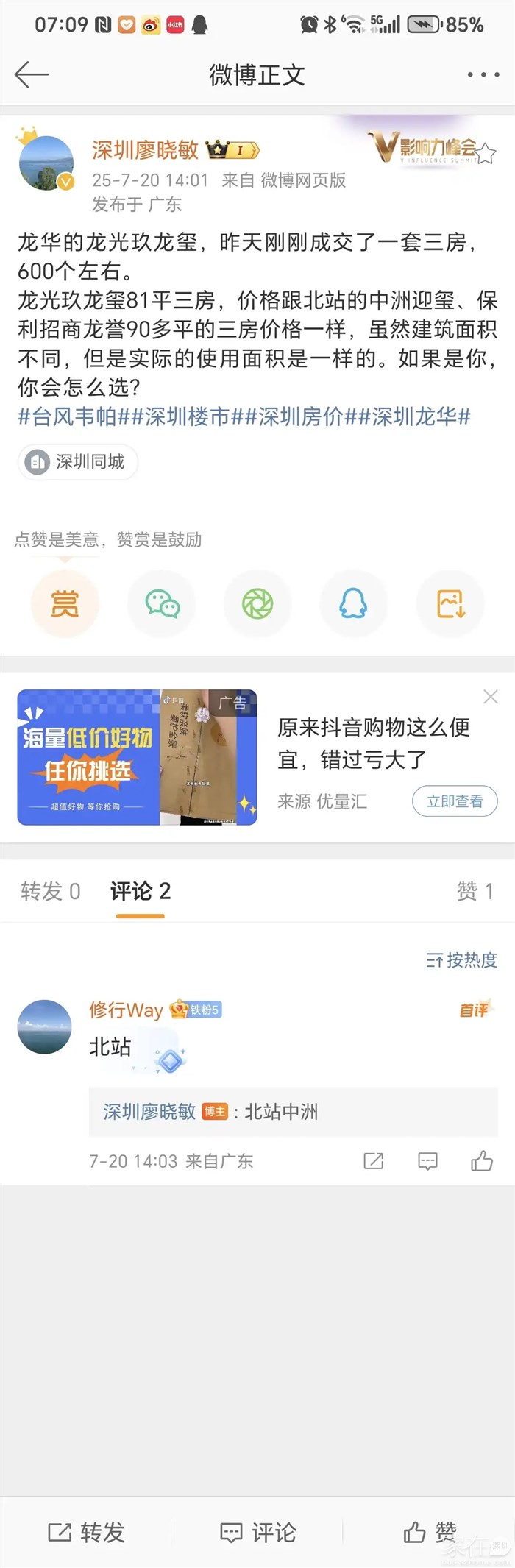Open the three-dot overflow menu

click(483, 74)
